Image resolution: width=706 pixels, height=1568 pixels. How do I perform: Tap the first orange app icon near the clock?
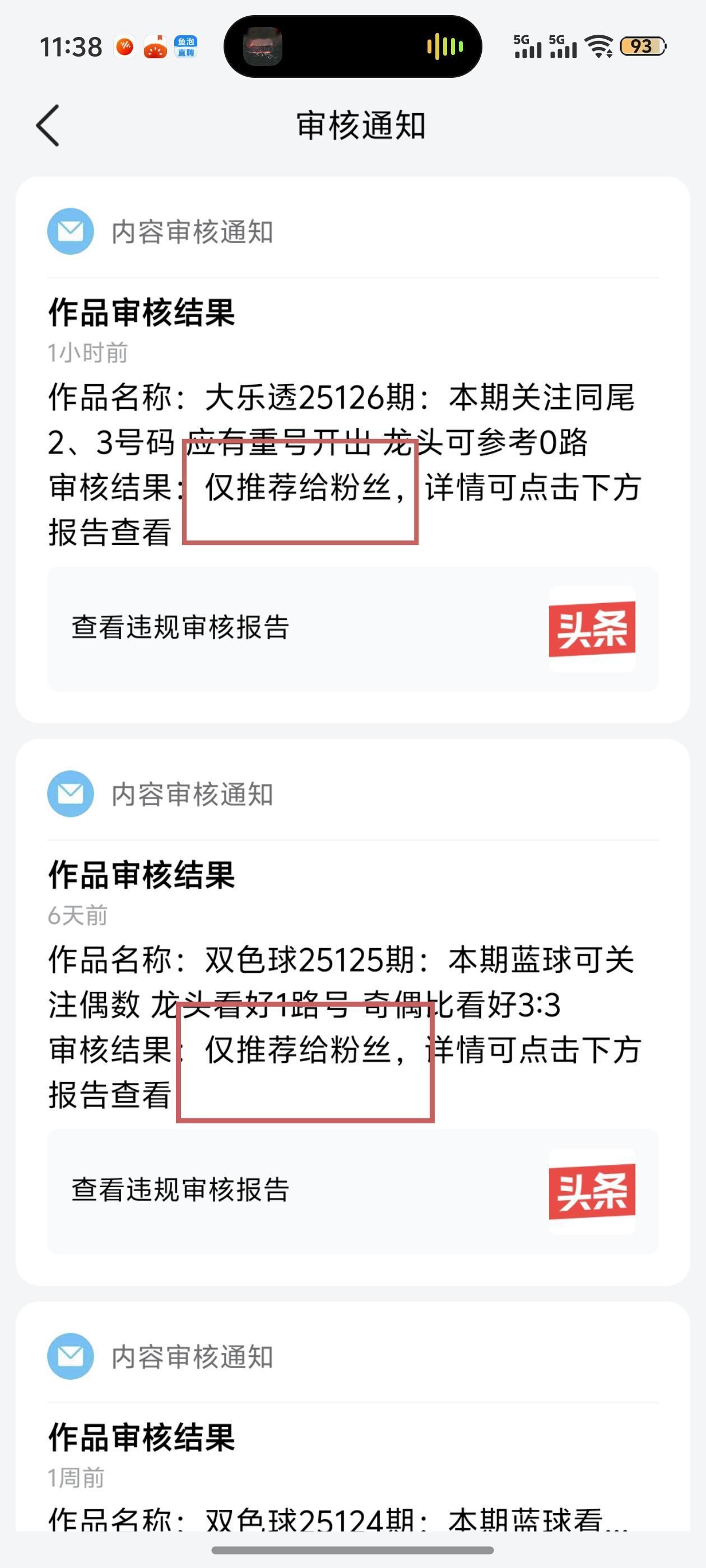point(124,46)
